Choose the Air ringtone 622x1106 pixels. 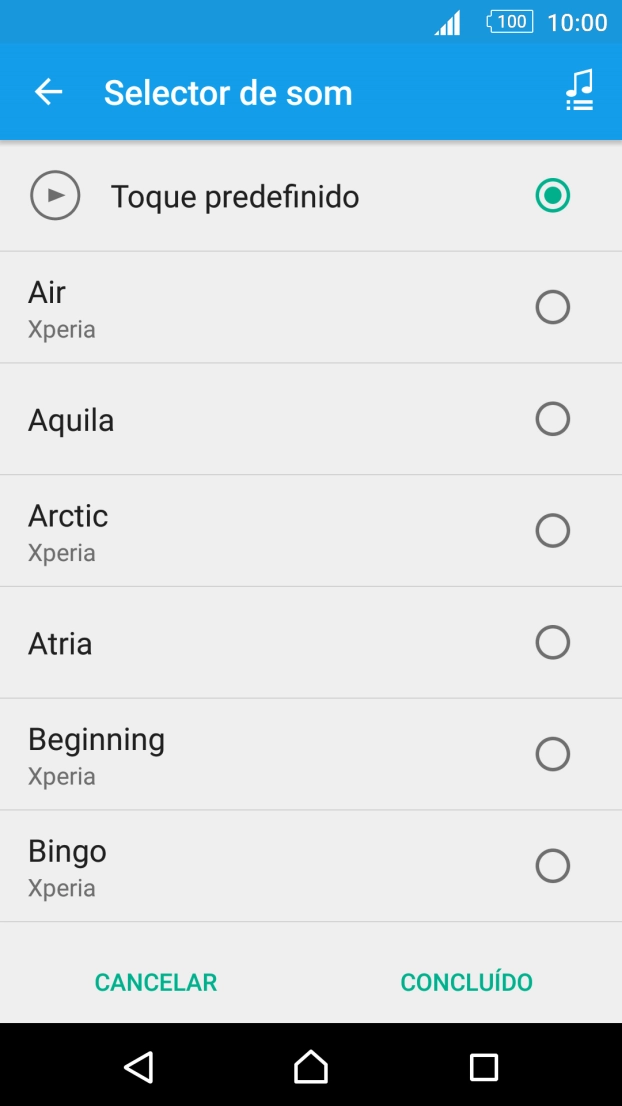(552, 307)
